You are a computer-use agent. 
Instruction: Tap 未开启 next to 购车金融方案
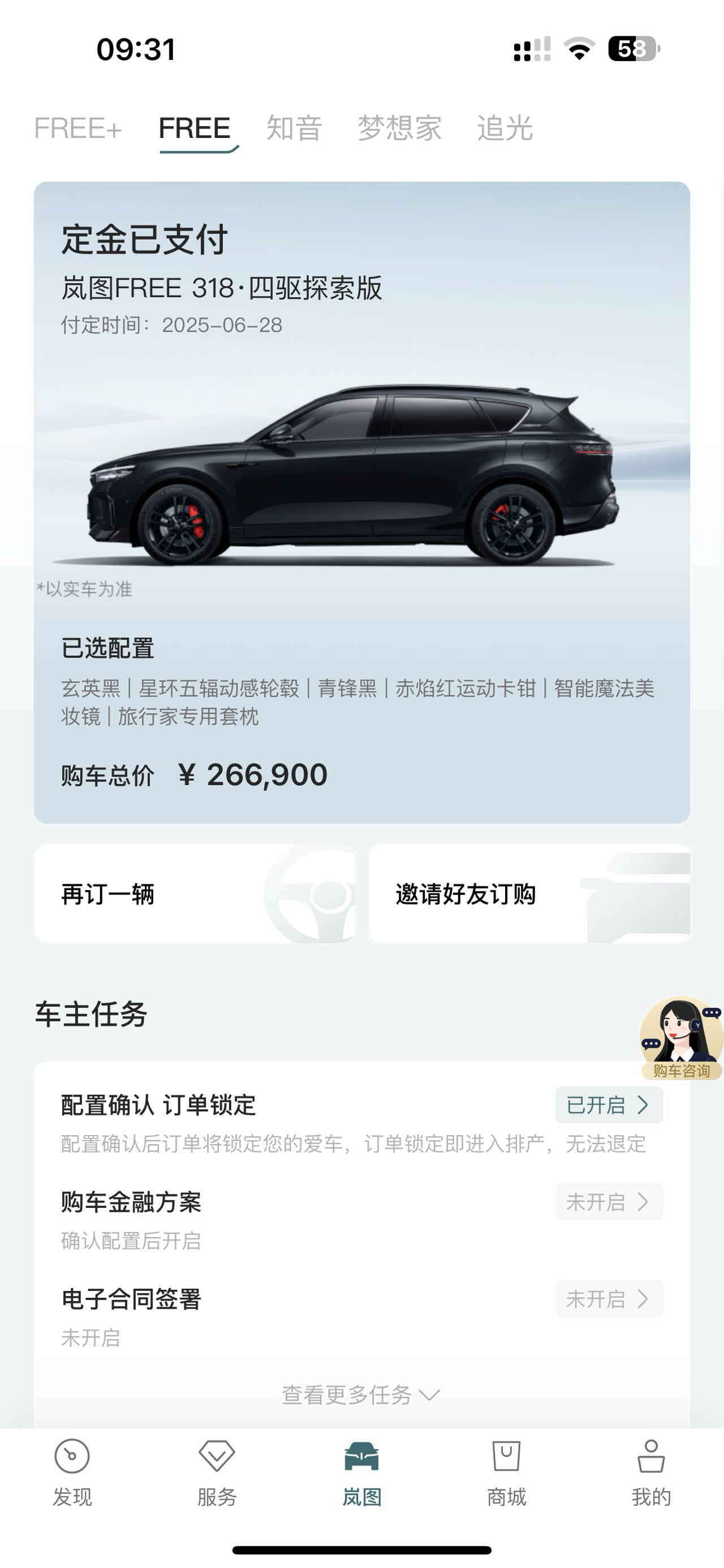pyautogui.click(x=608, y=1202)
